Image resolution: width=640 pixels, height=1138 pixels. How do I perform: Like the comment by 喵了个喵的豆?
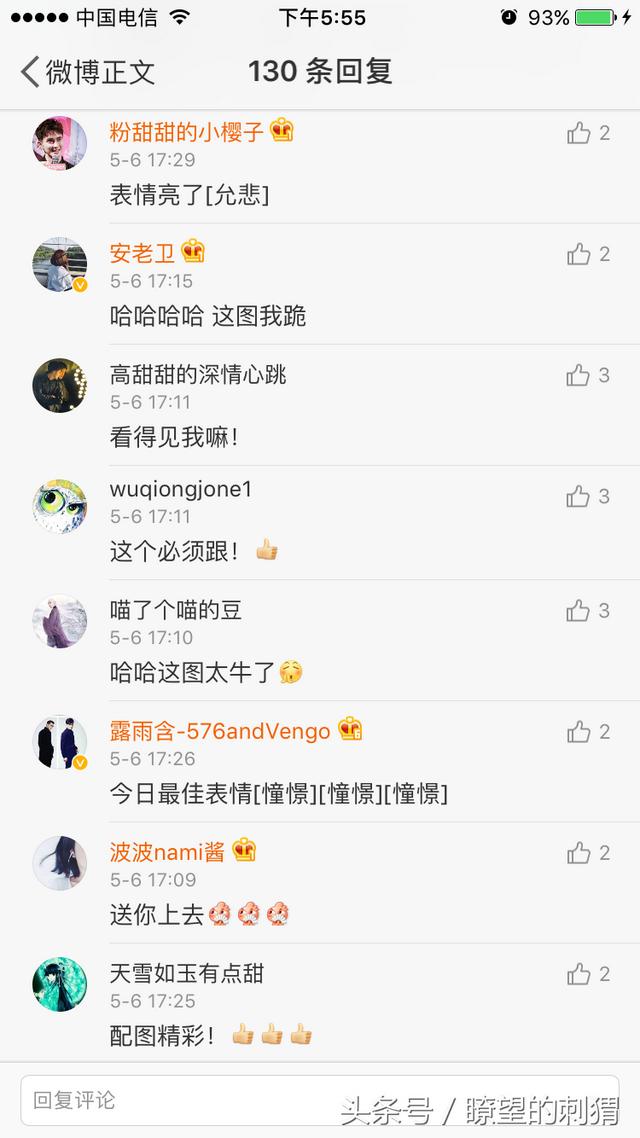click(x=579, y=610)
